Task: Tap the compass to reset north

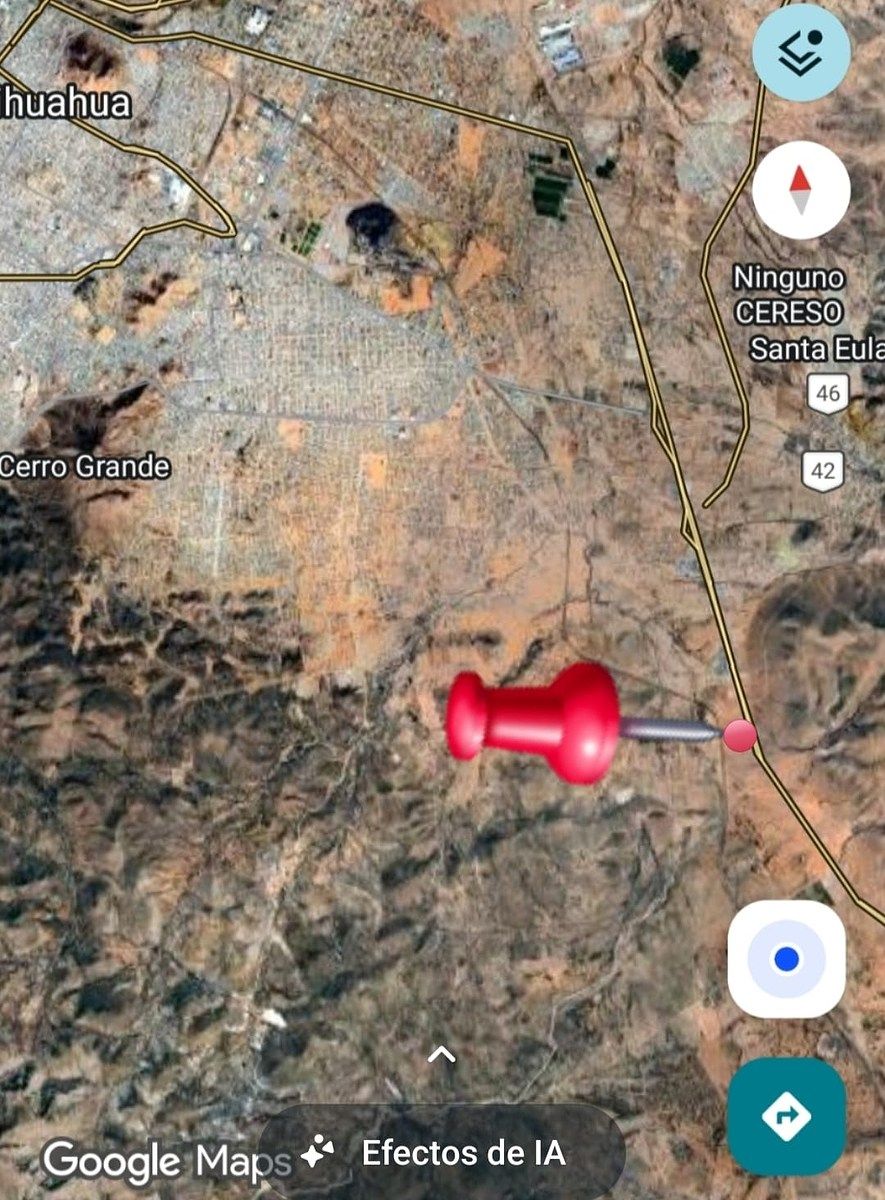Action: (801, 190)
